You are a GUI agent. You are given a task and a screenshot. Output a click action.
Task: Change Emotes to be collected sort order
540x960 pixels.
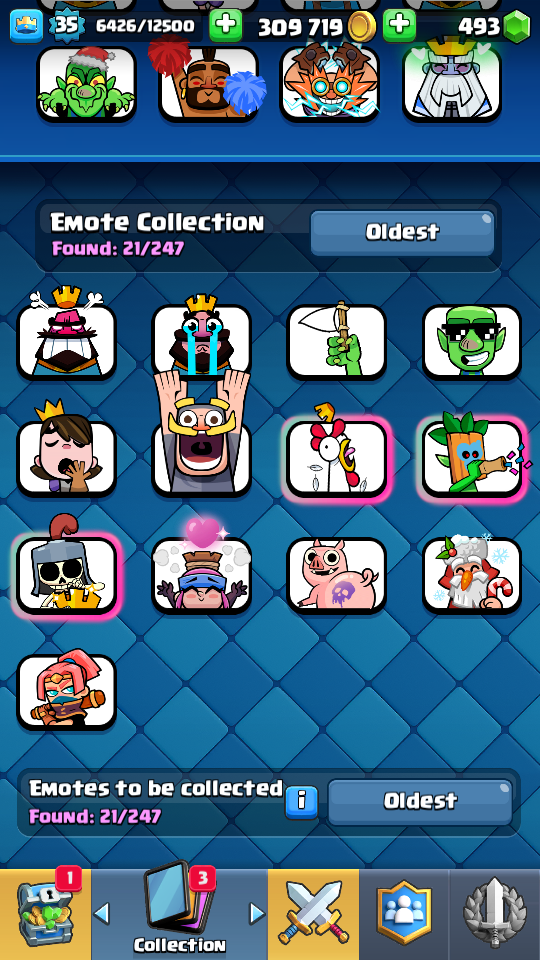tap(420, 802)
